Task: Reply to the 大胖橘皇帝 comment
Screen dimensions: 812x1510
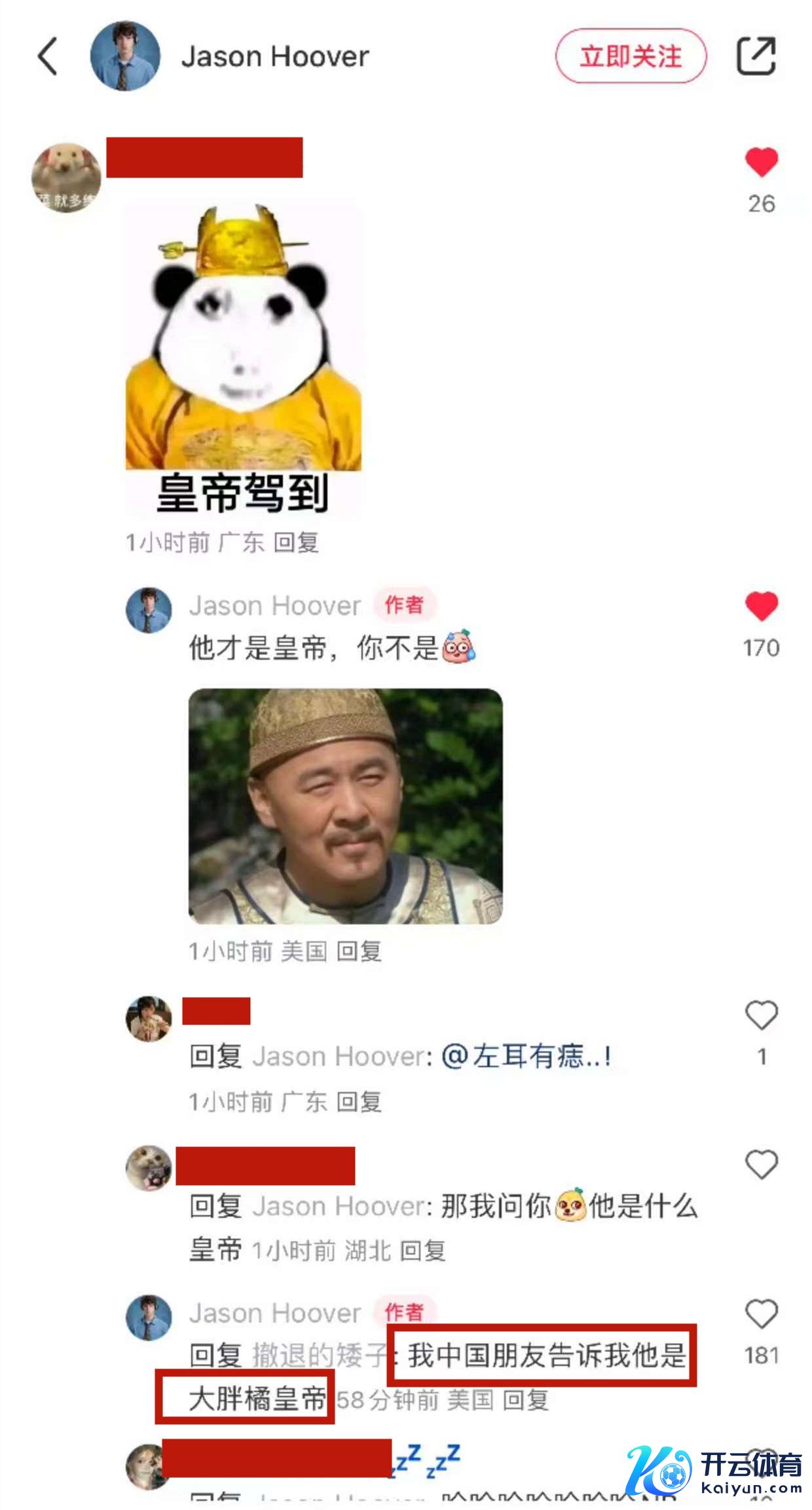Action: click(525, 1401)
